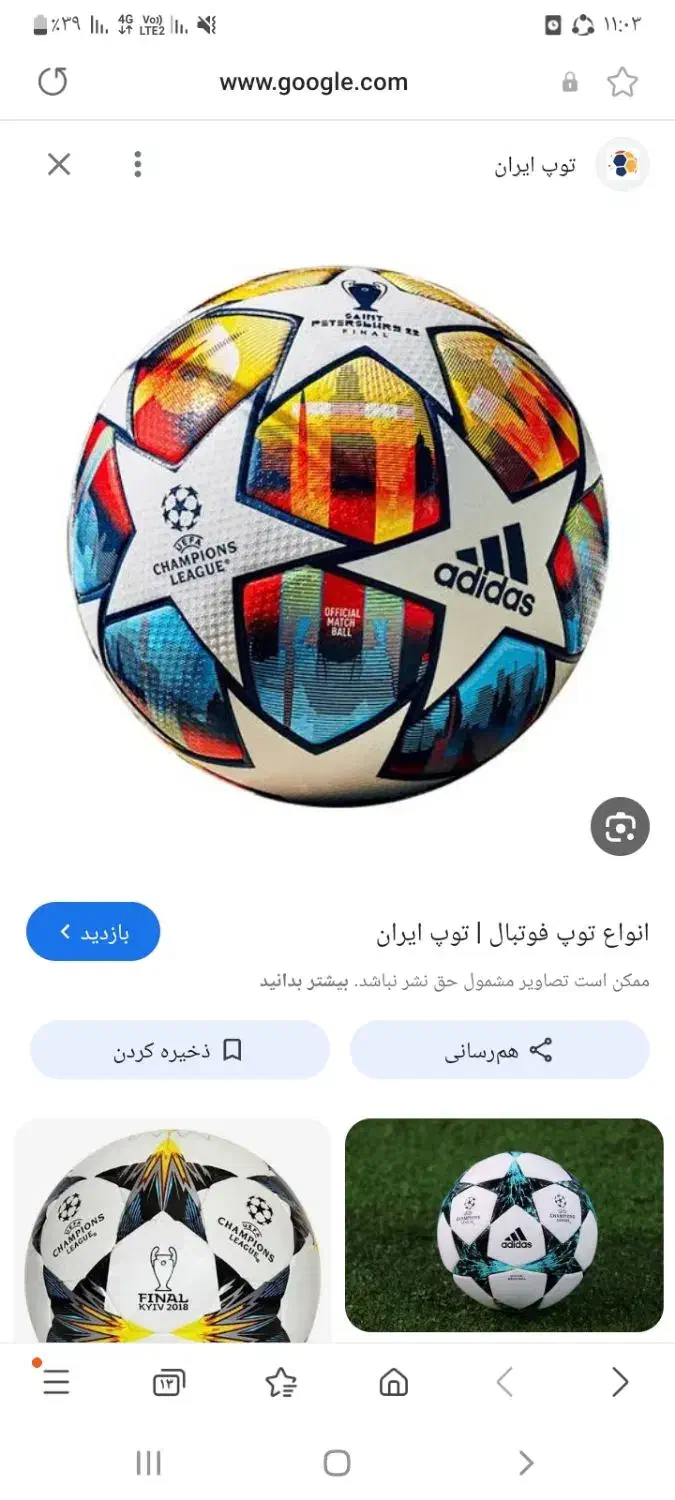Screen dimensions: 675x1500
Task: Go to previous page with right chevron
Action: tap(620, 1383)
